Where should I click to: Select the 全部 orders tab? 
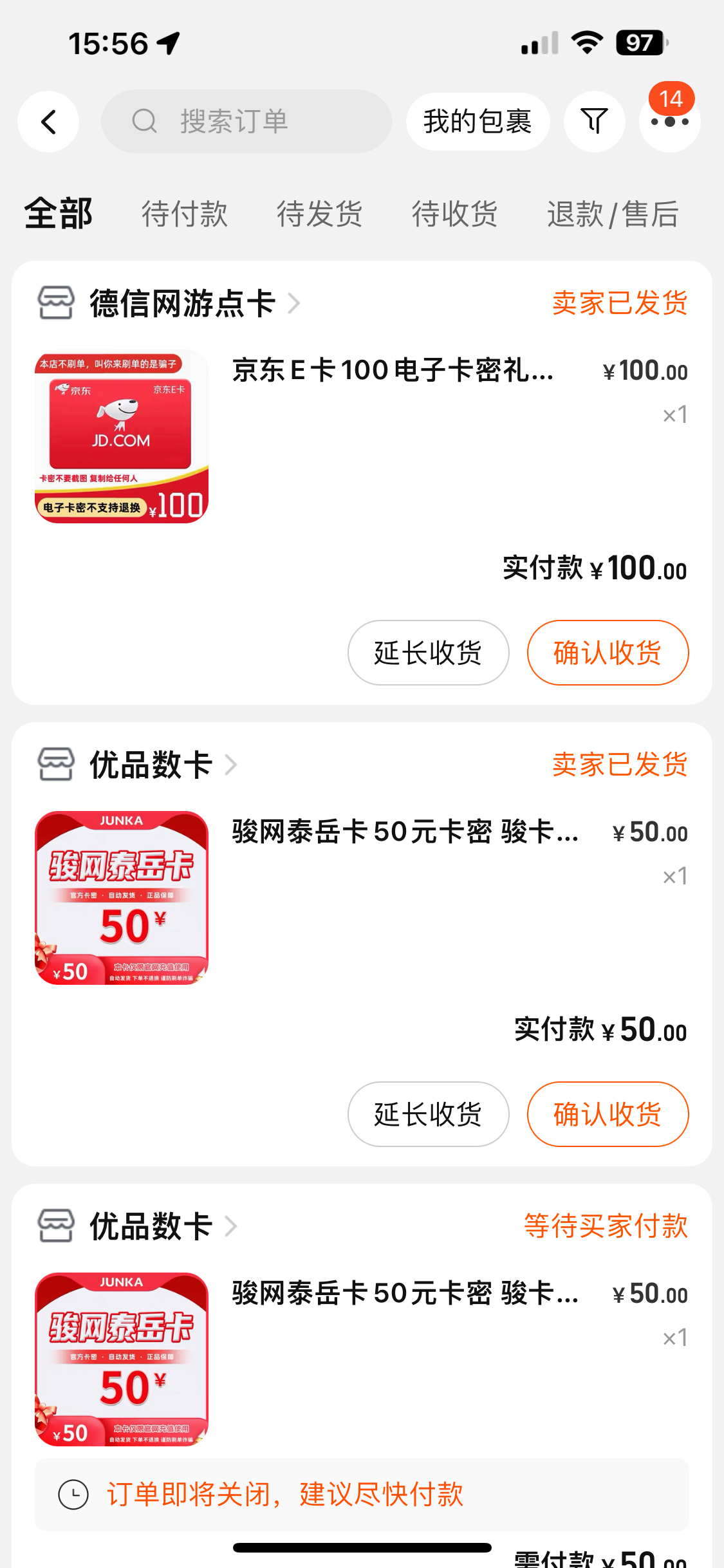59,214
